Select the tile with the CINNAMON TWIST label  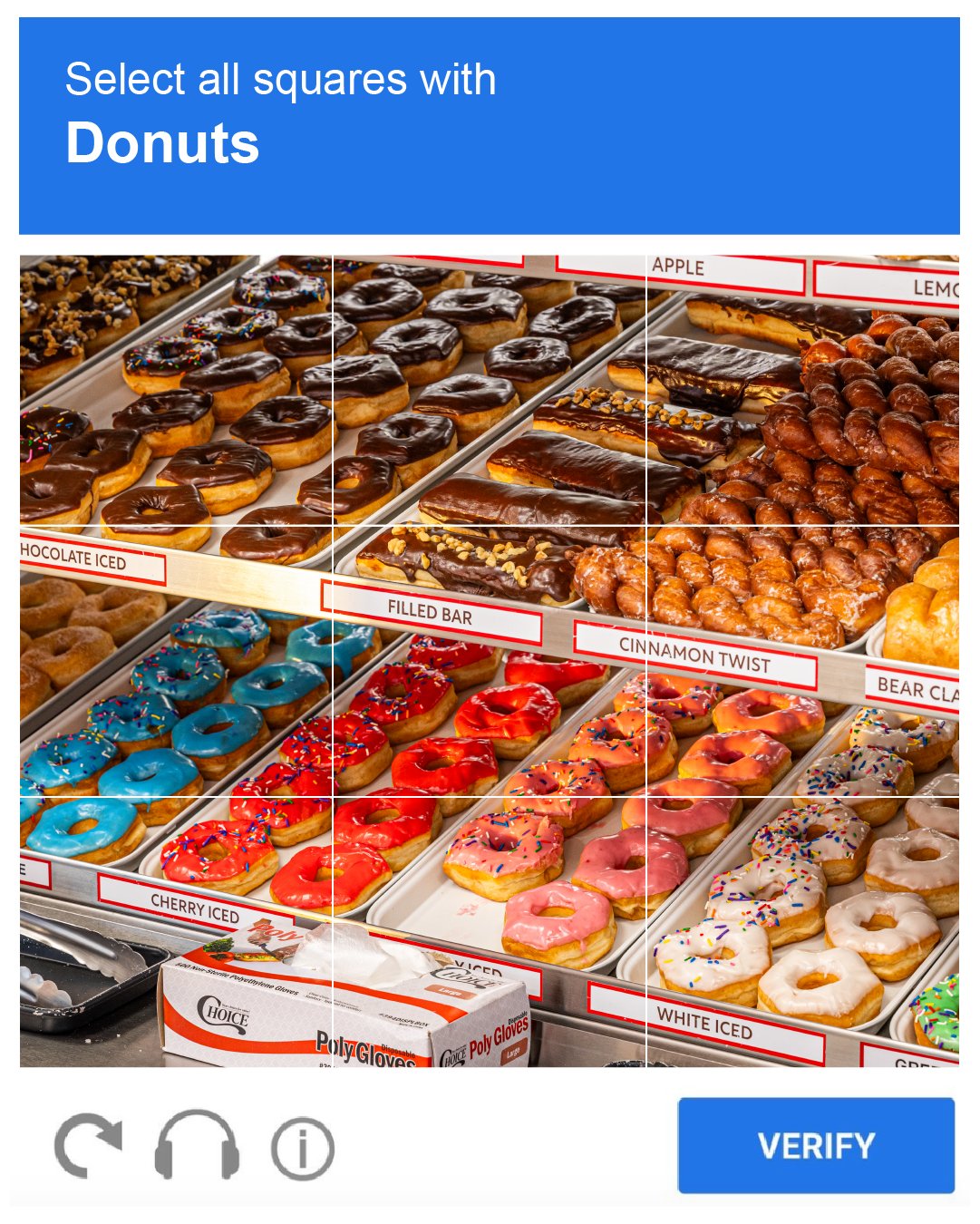tap(802, 662)
